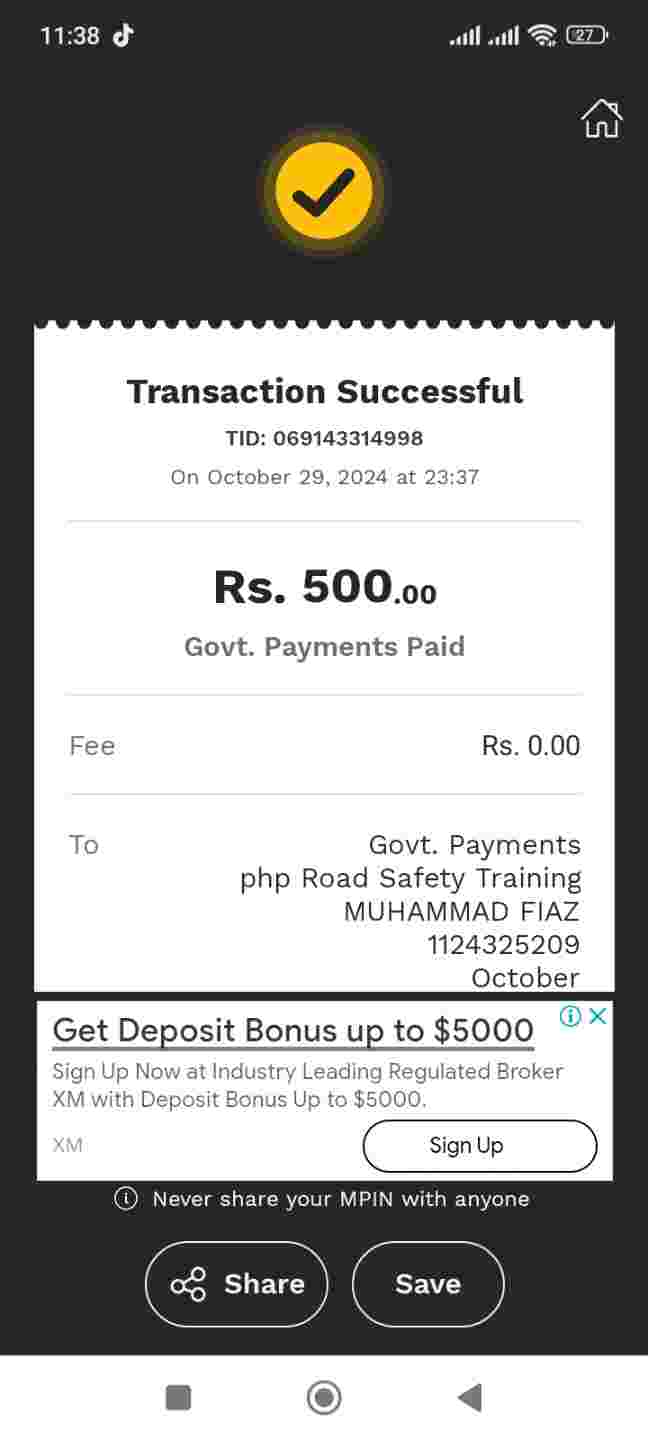Go to the home screen via house icon

pyautogui.click(x=601, y=119)
